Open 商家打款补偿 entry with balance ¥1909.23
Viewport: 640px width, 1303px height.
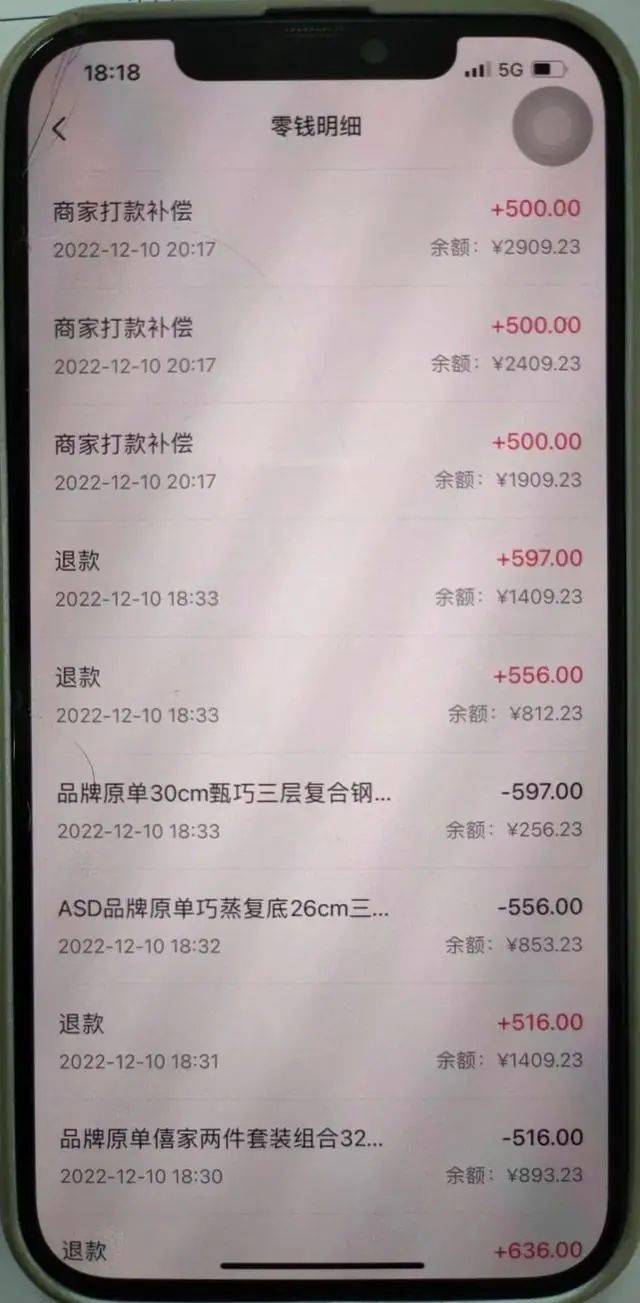316,461
